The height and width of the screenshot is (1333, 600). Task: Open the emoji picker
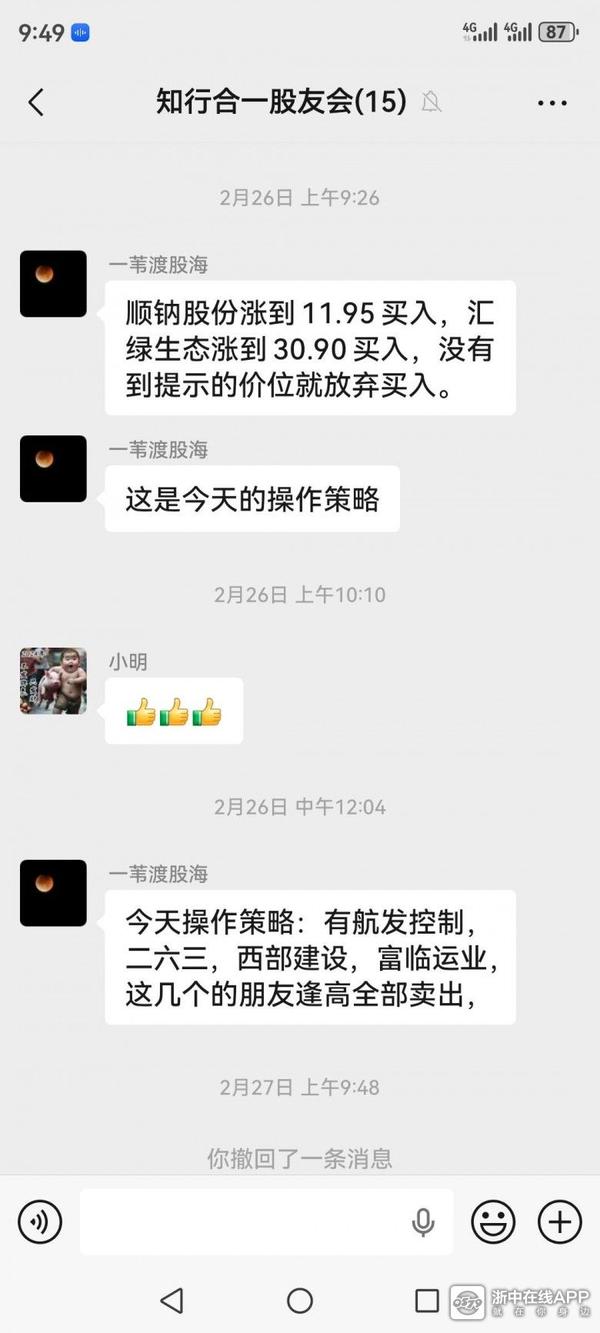[x=493, y=1221]
